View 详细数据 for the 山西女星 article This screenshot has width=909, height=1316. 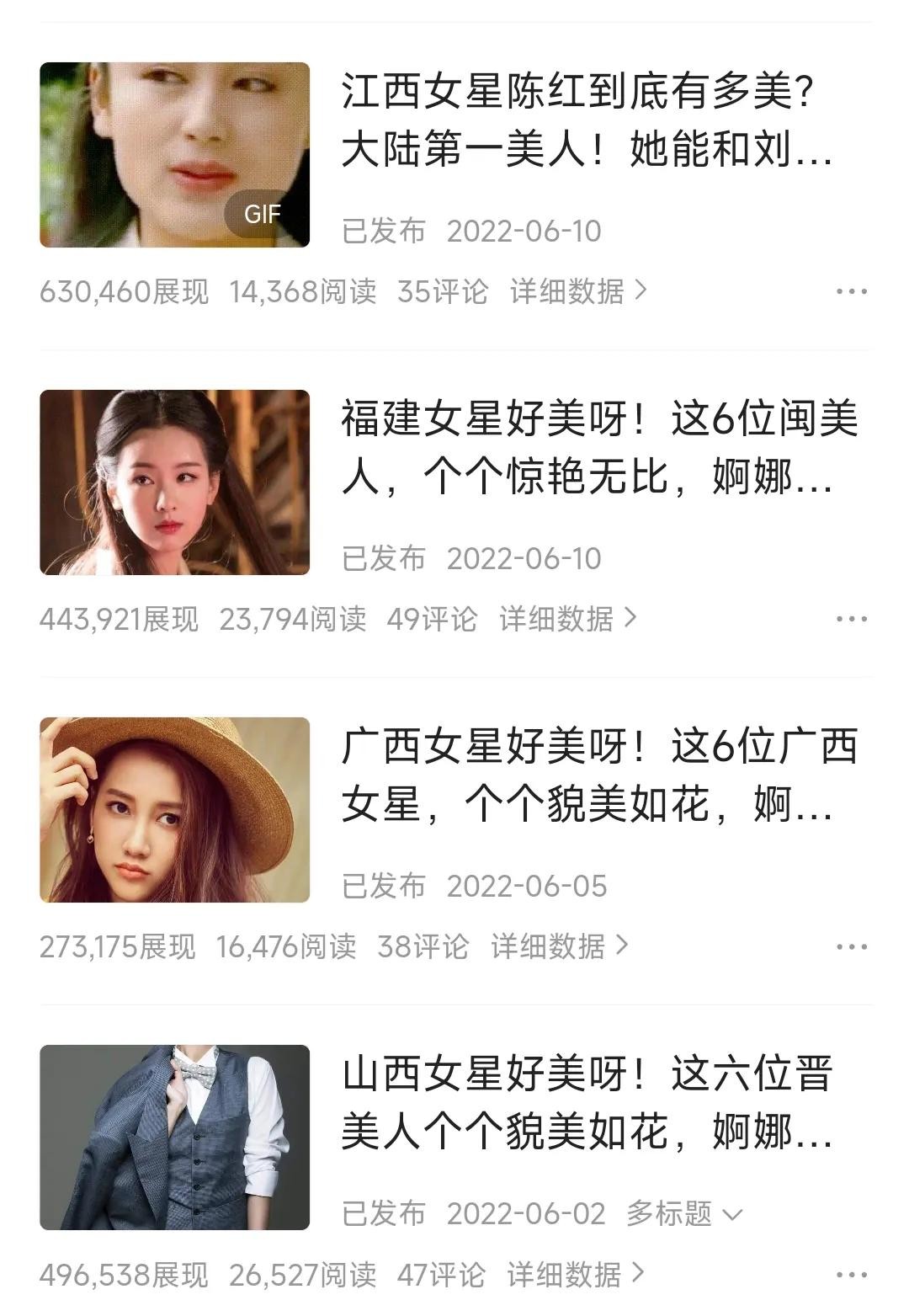point(575,1274)
